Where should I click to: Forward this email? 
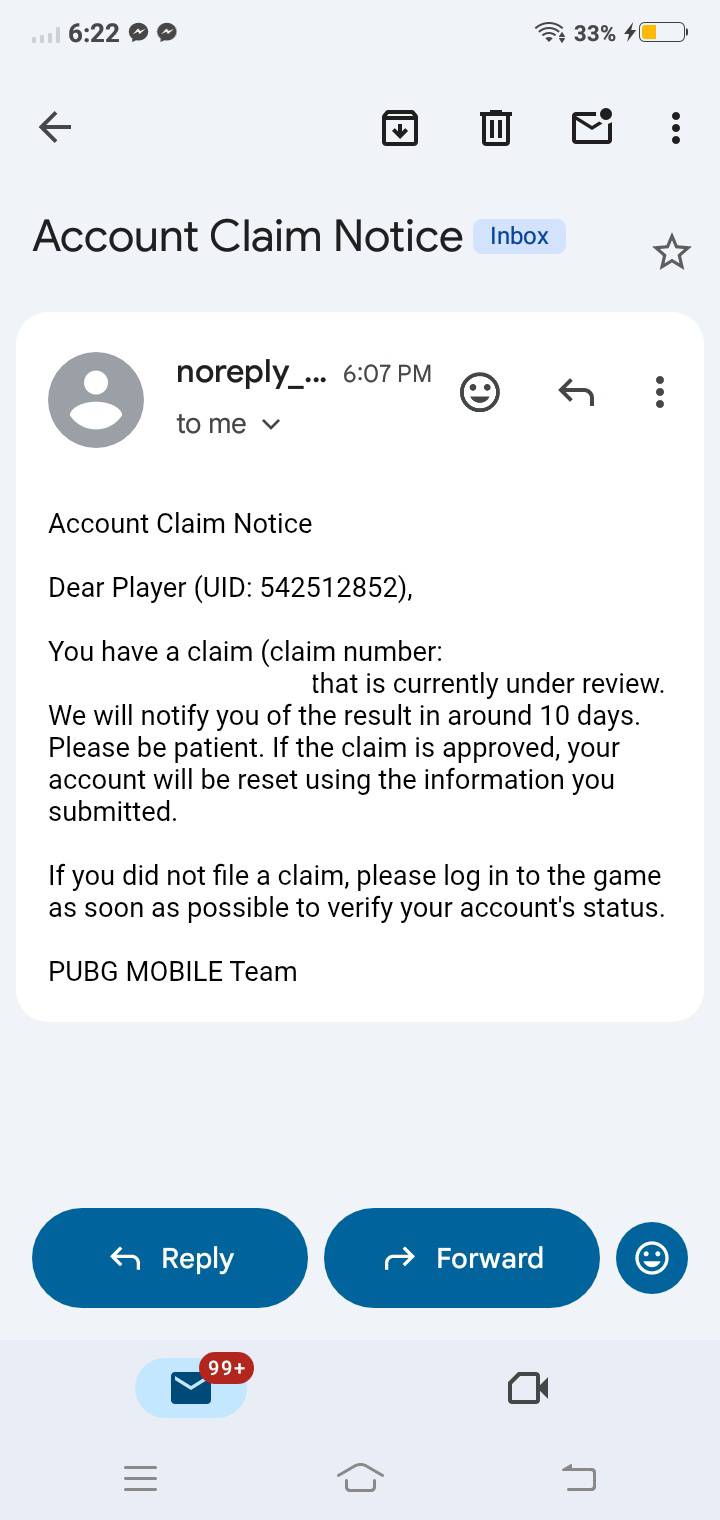pos(462,1258)
